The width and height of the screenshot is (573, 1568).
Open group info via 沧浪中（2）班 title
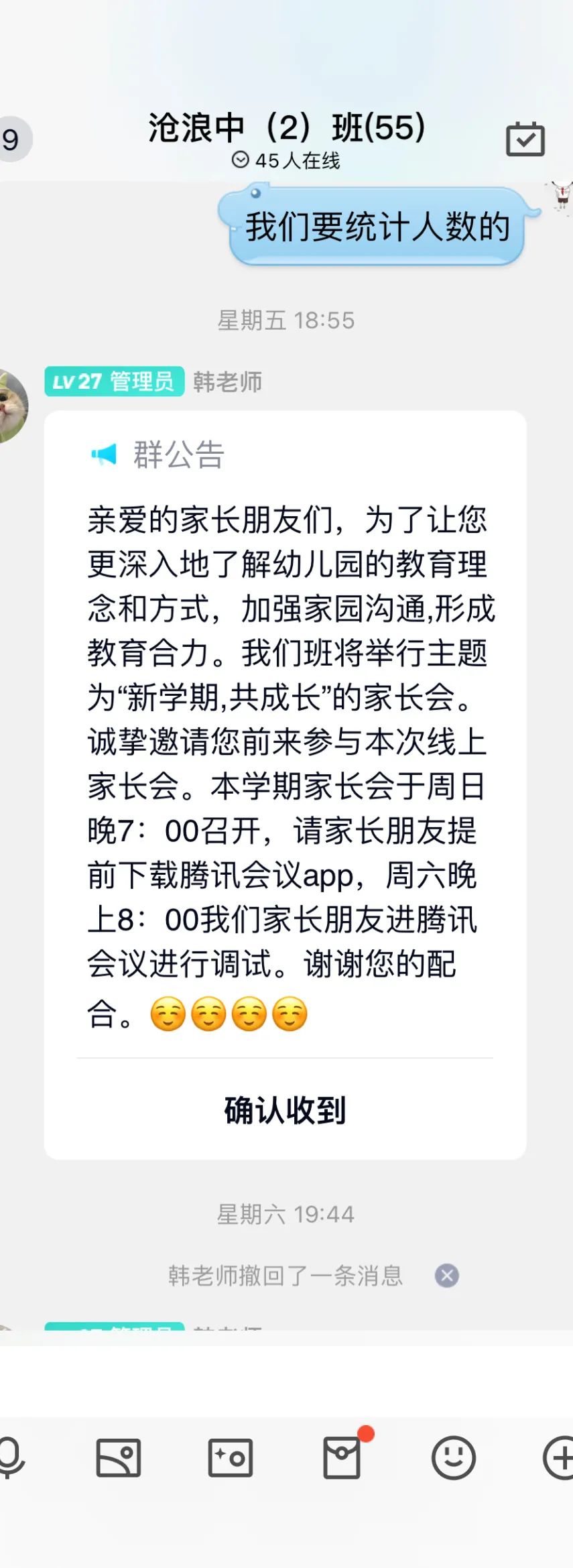(x=286, y=127)
